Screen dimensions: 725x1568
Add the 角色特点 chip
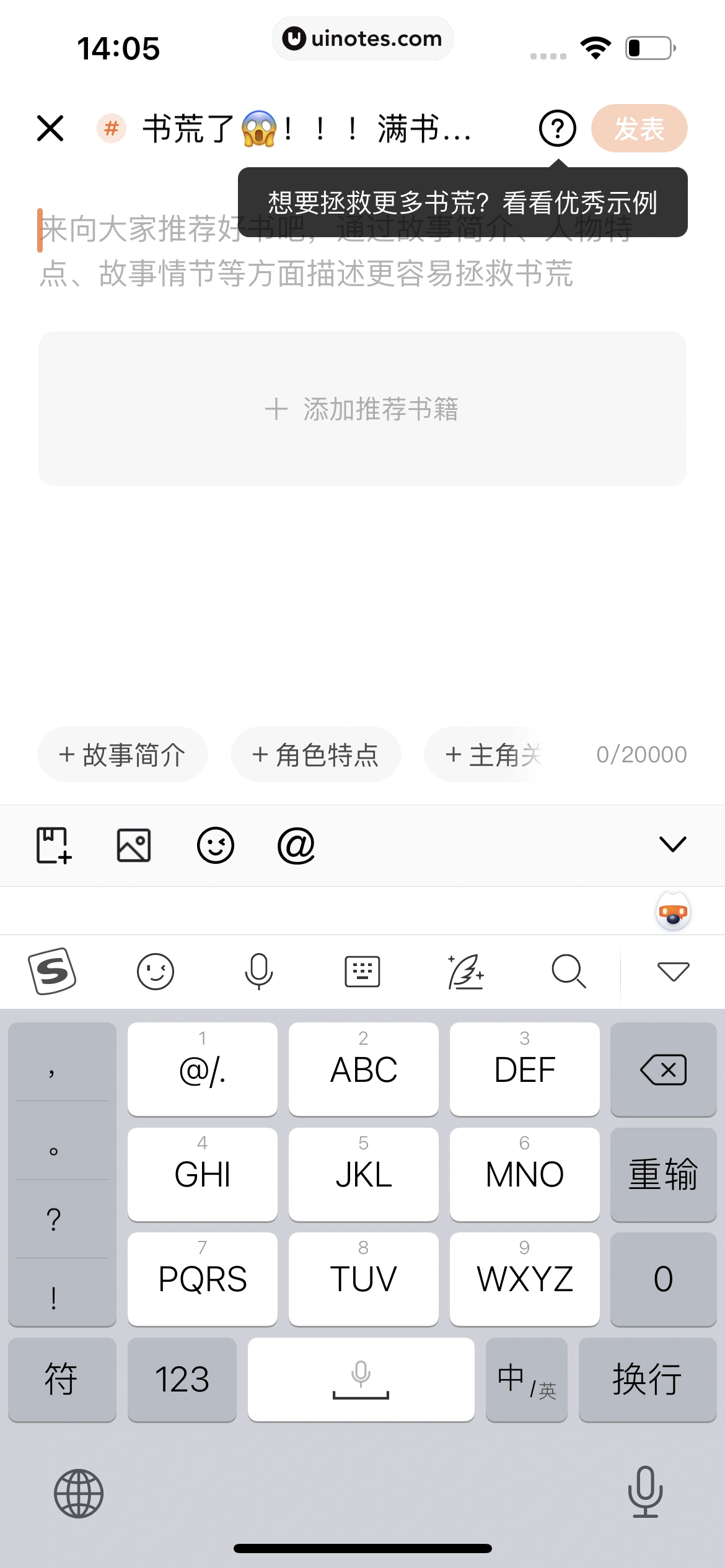coord(316,755)
